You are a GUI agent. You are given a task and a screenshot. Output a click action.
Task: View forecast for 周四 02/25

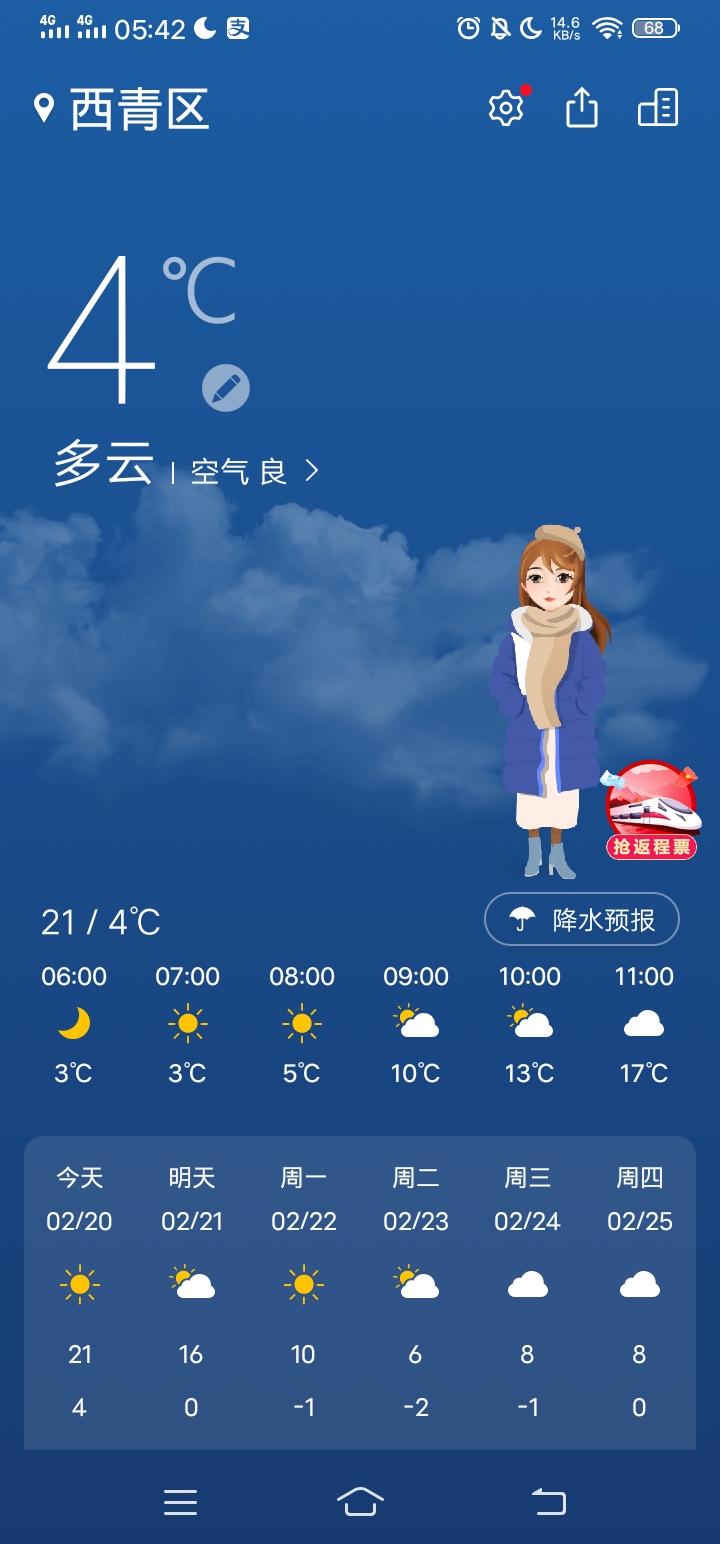[640, 1290]
